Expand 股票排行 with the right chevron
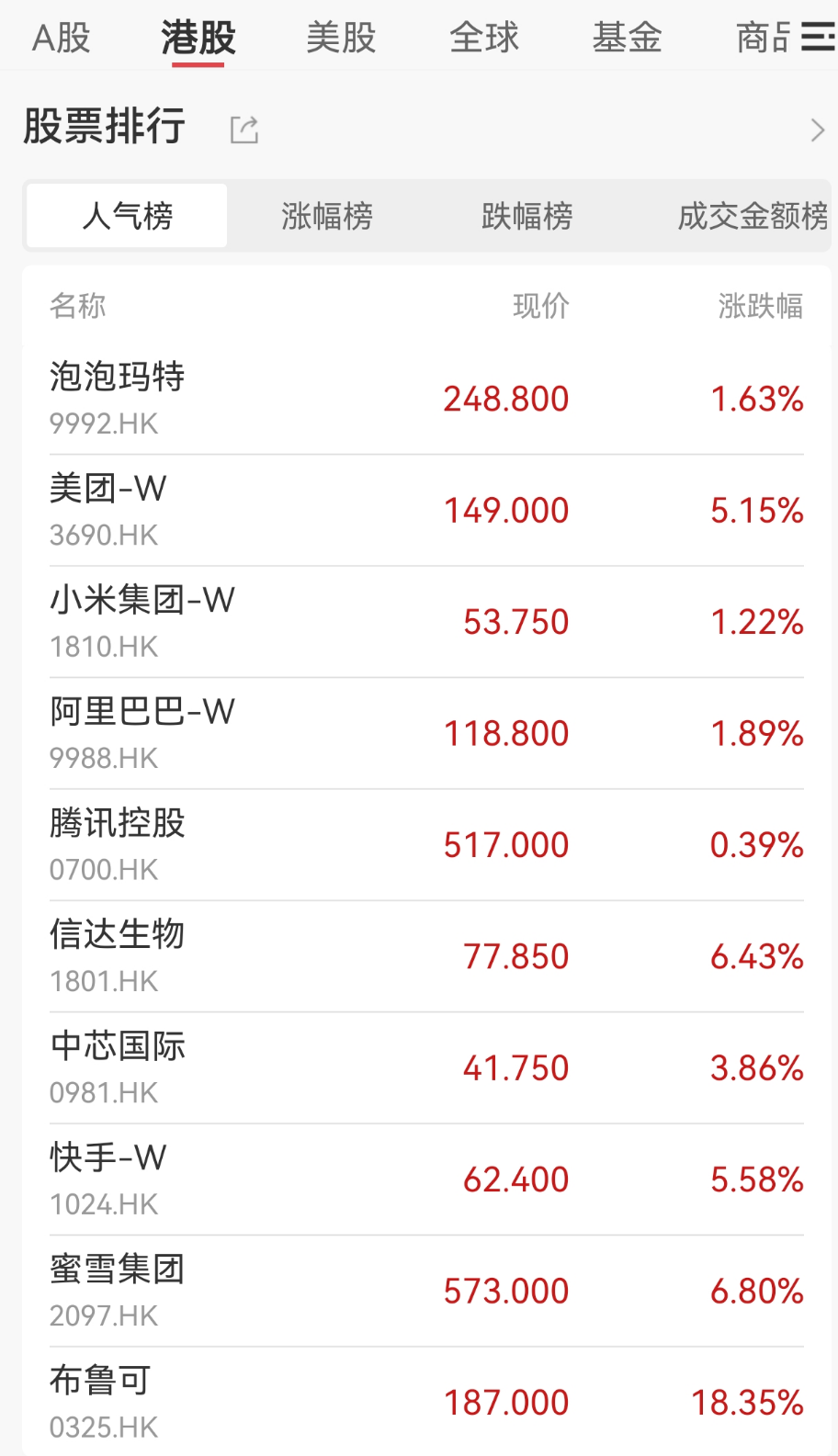The width and height of the screenshot is (838, 1456). coord(817,130)
